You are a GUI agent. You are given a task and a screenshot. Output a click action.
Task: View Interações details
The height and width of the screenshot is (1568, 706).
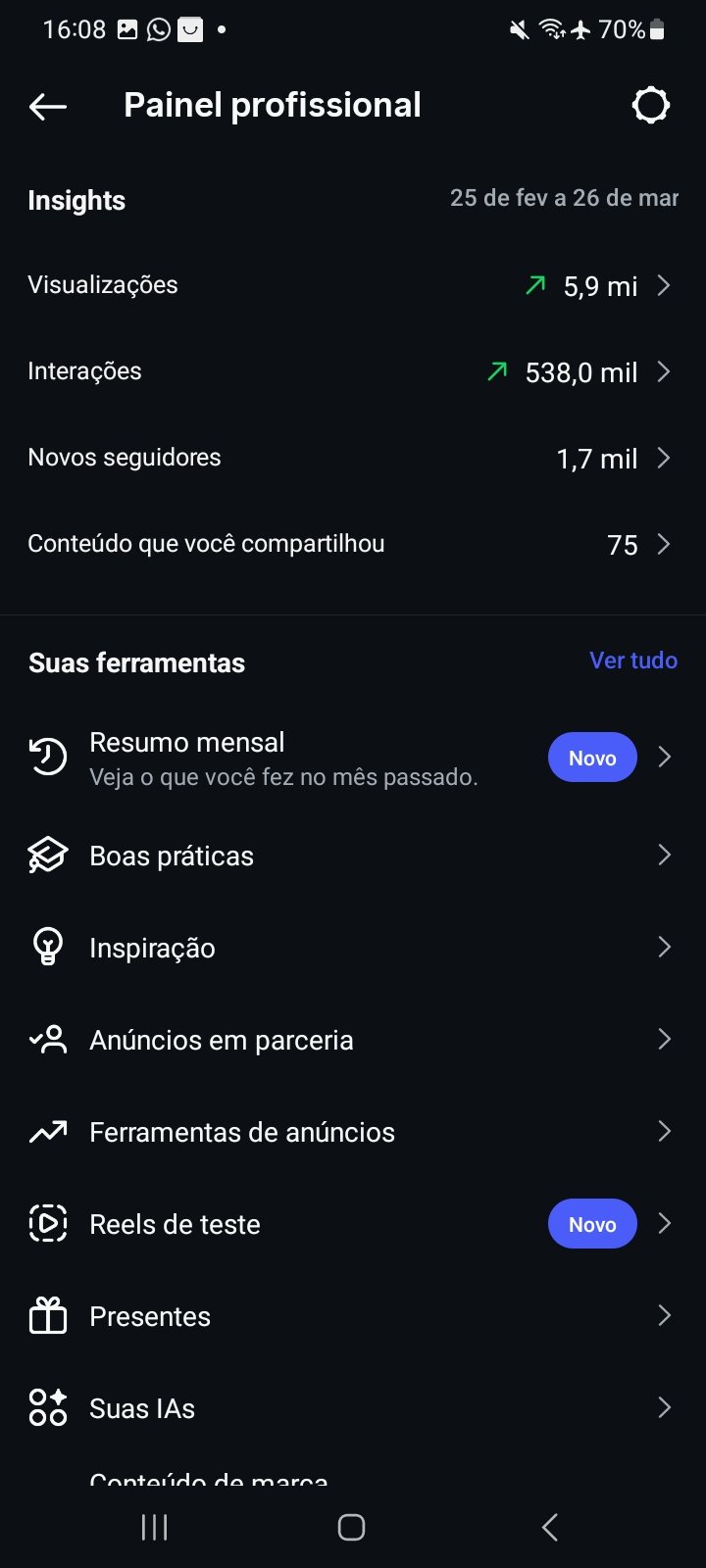tap(353, 371)
